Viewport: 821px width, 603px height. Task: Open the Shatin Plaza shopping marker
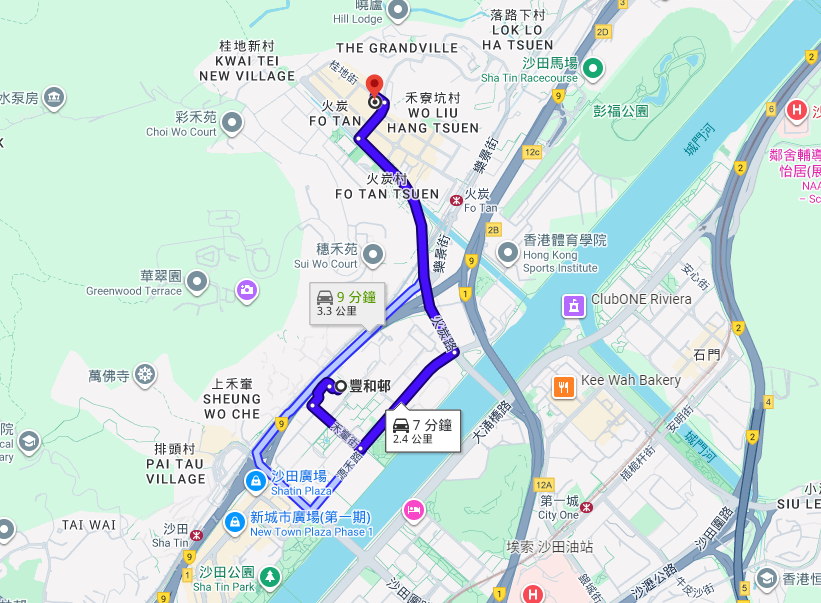point(256,483)
